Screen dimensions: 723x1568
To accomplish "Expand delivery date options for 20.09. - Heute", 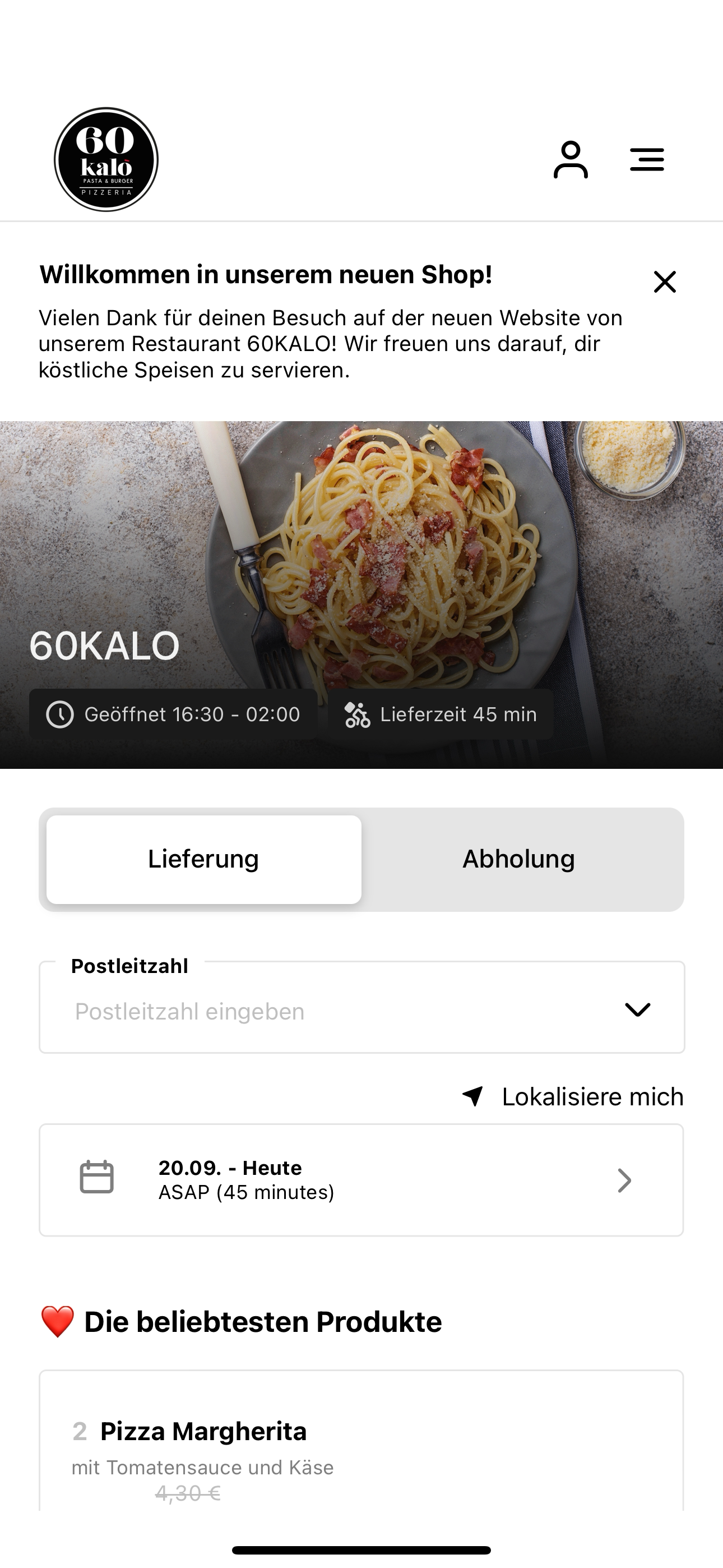I will point(362,1178).
